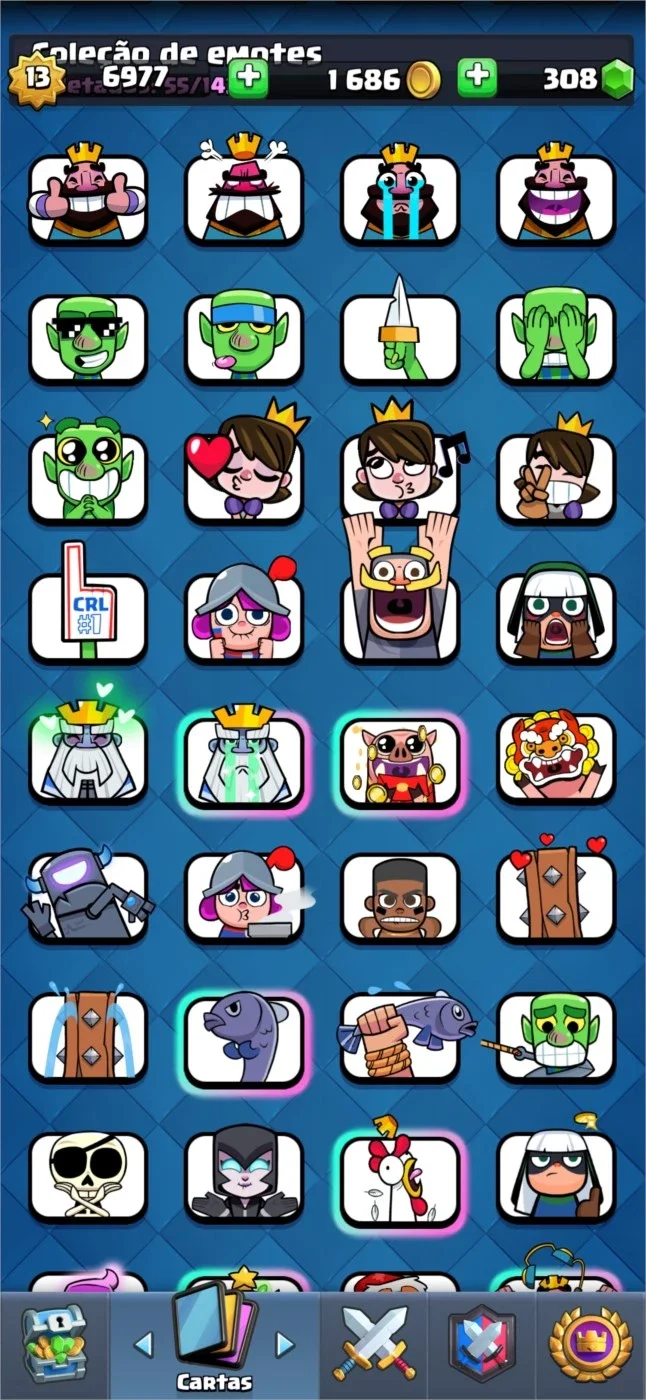Select the skeleton with sunglasses emote
This screenshot has height=1400, width=646.
pos(88,1178)
